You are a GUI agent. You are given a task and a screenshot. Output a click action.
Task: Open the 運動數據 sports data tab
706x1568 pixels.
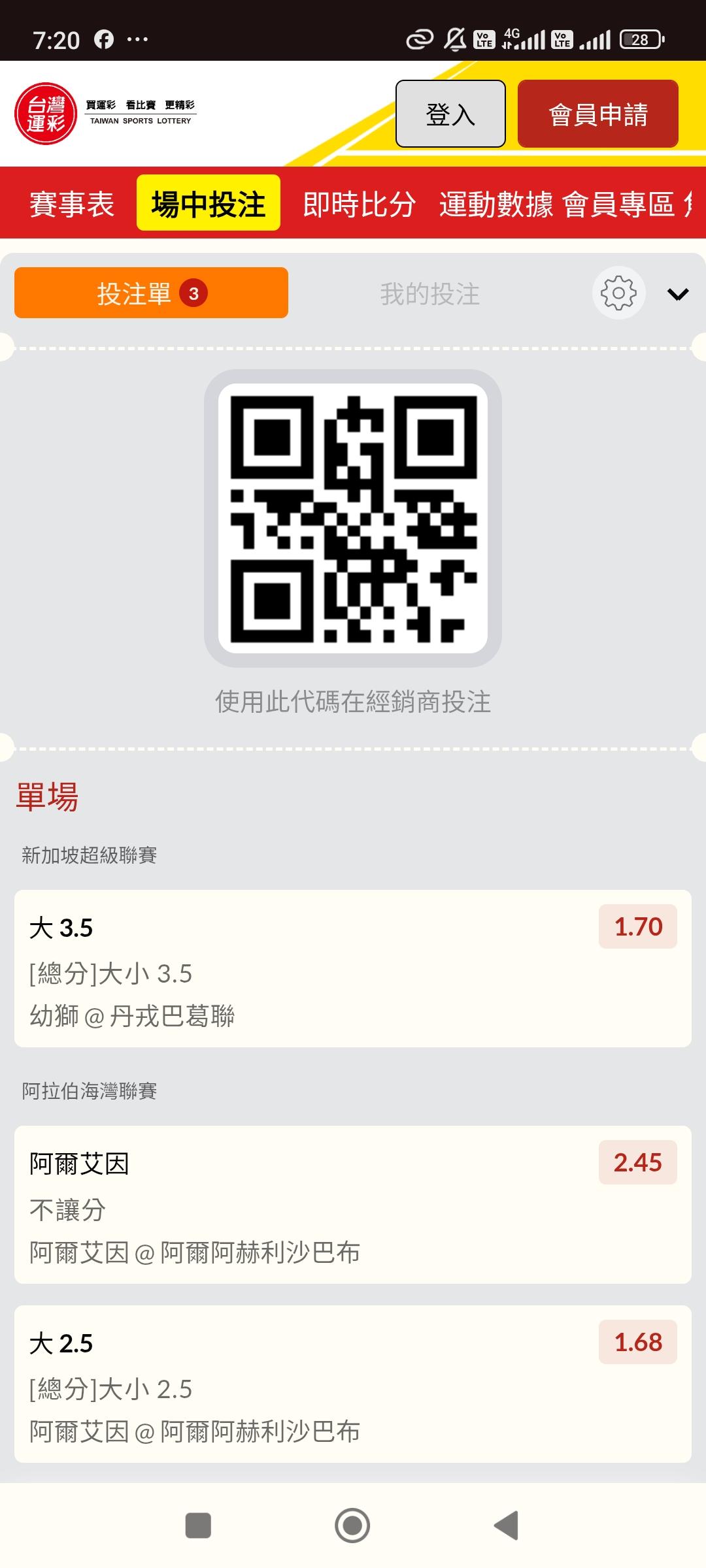[x=496, y=204]
